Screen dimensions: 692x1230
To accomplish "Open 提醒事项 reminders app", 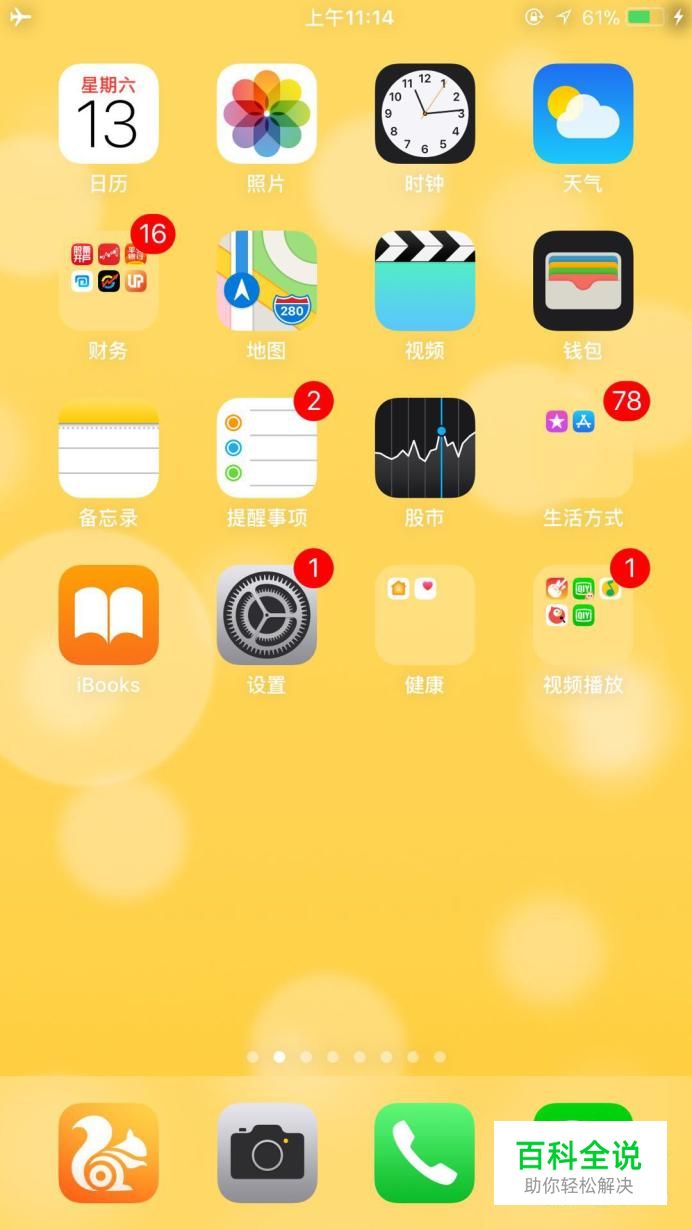I will (266, 448).
